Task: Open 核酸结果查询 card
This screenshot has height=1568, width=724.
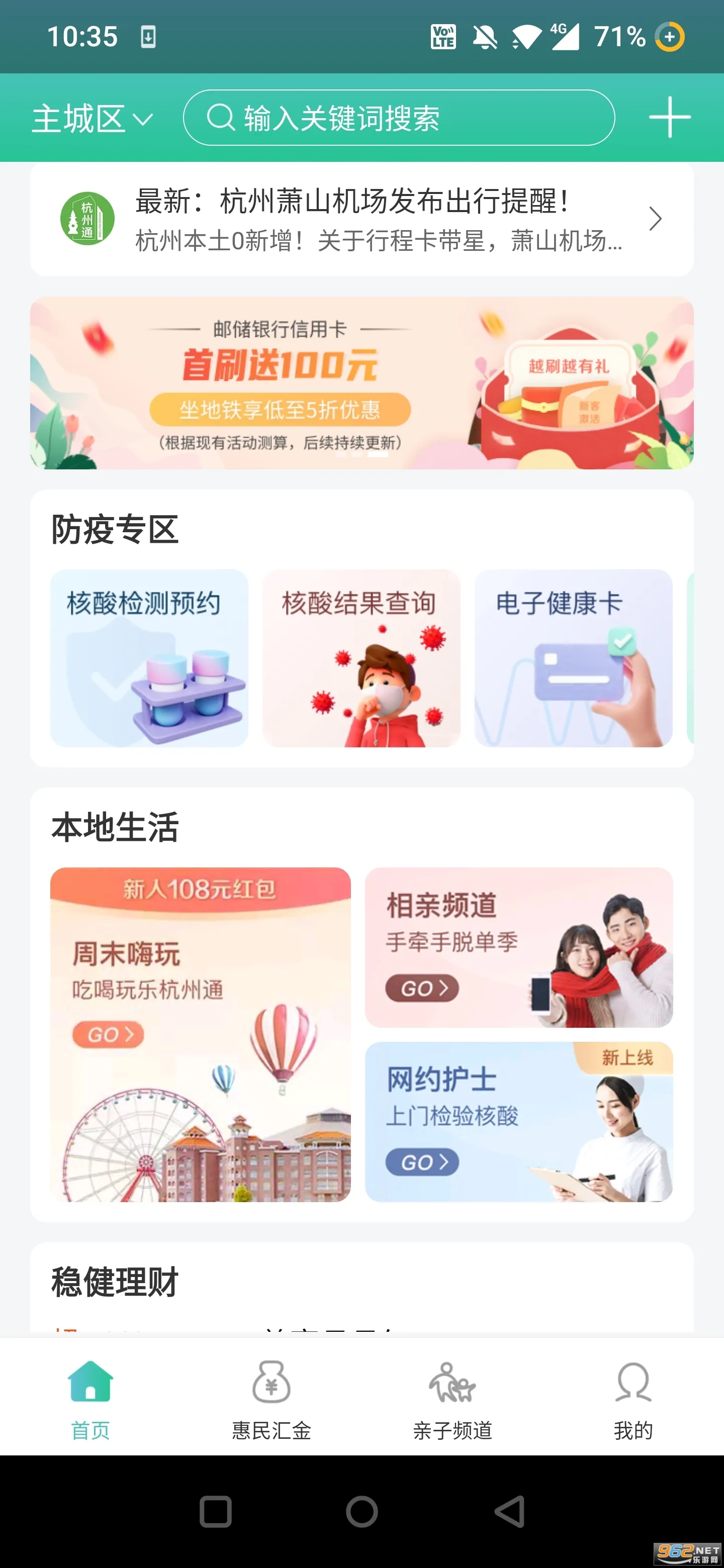Action: point(361,658)
